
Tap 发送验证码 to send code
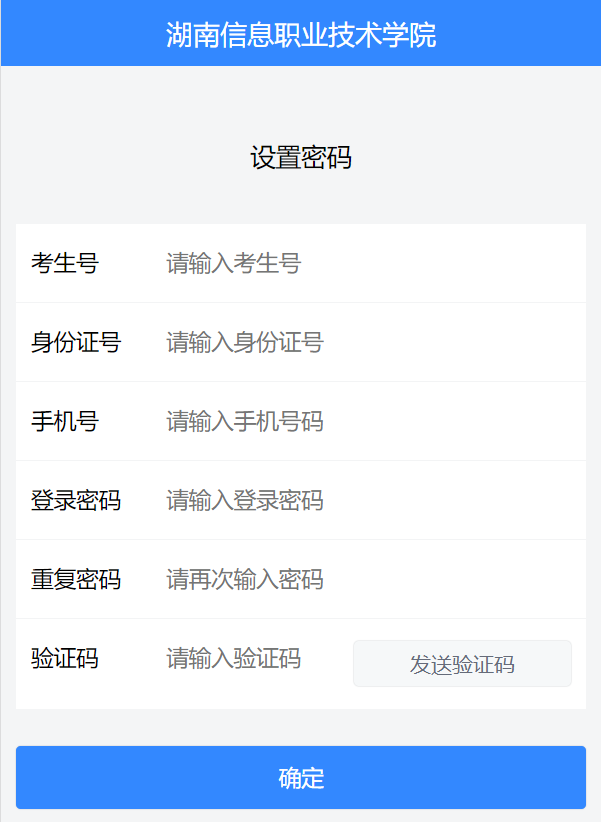click(462, 664)
